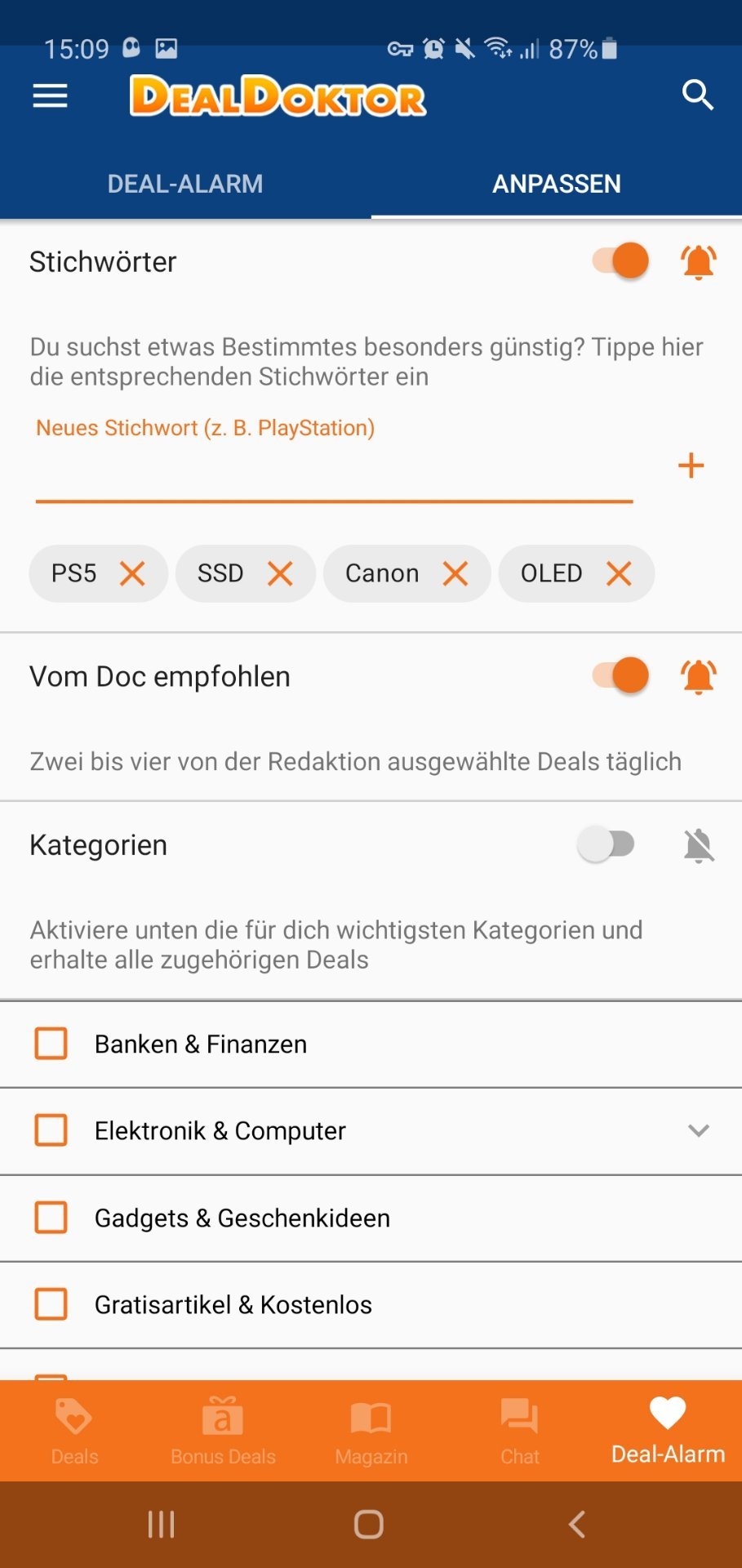Tap the Stichwörter notification bell
This screenshot has height=1568, width=742.
tap(699, 262)
